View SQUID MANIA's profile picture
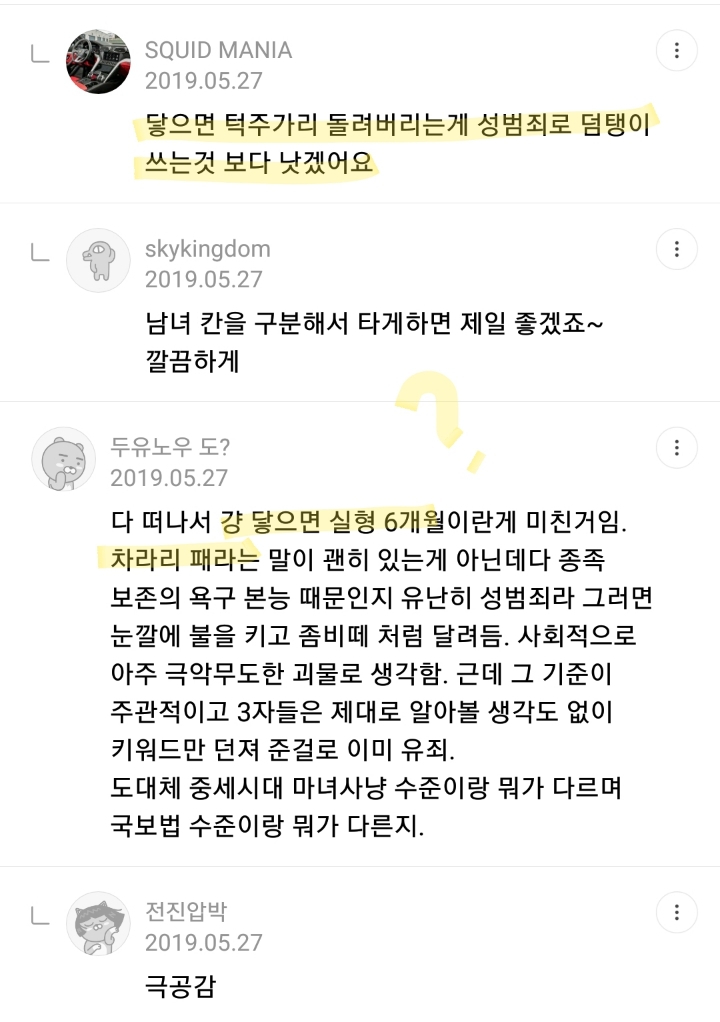Viewport: 720px width, 1022px height. 98,62
